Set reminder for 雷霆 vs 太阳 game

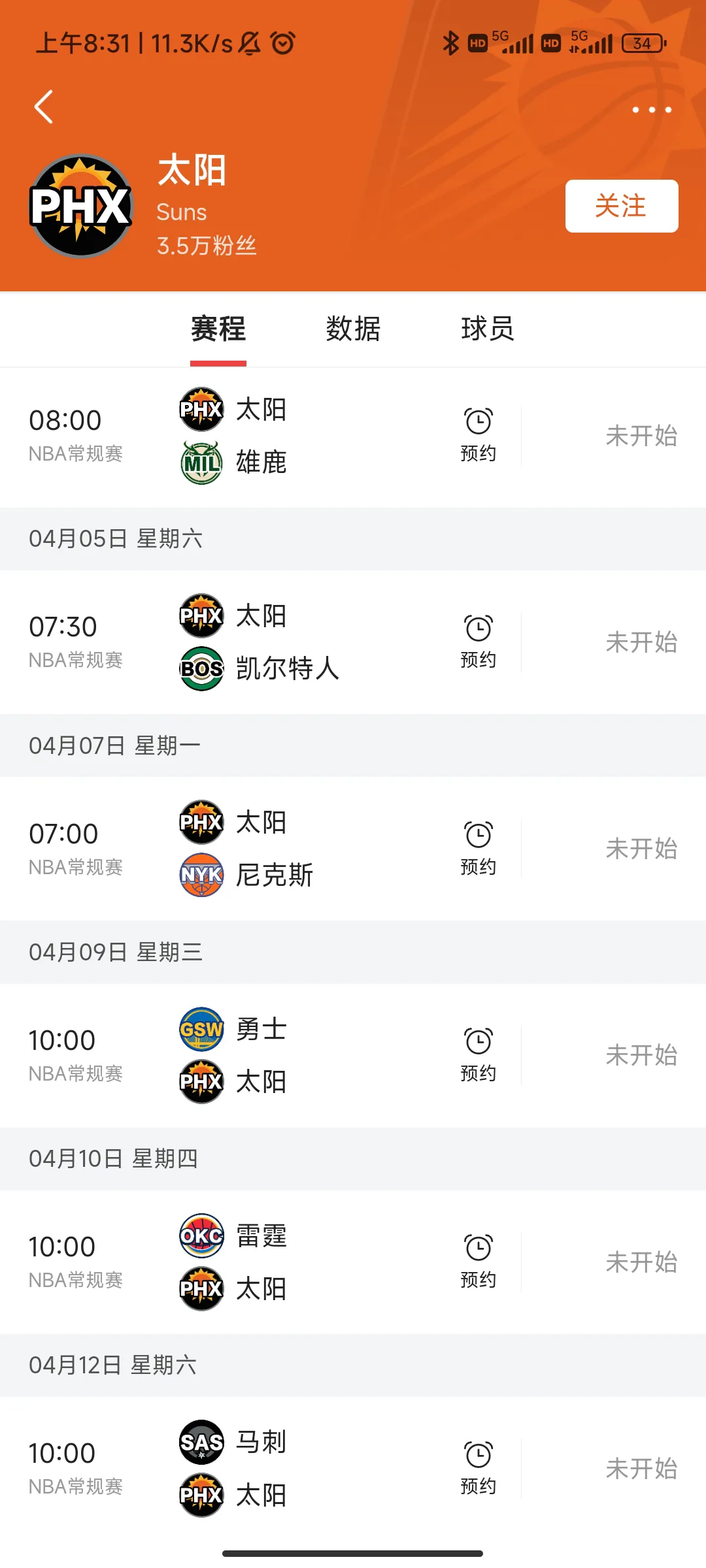(x=479, y=1261)
